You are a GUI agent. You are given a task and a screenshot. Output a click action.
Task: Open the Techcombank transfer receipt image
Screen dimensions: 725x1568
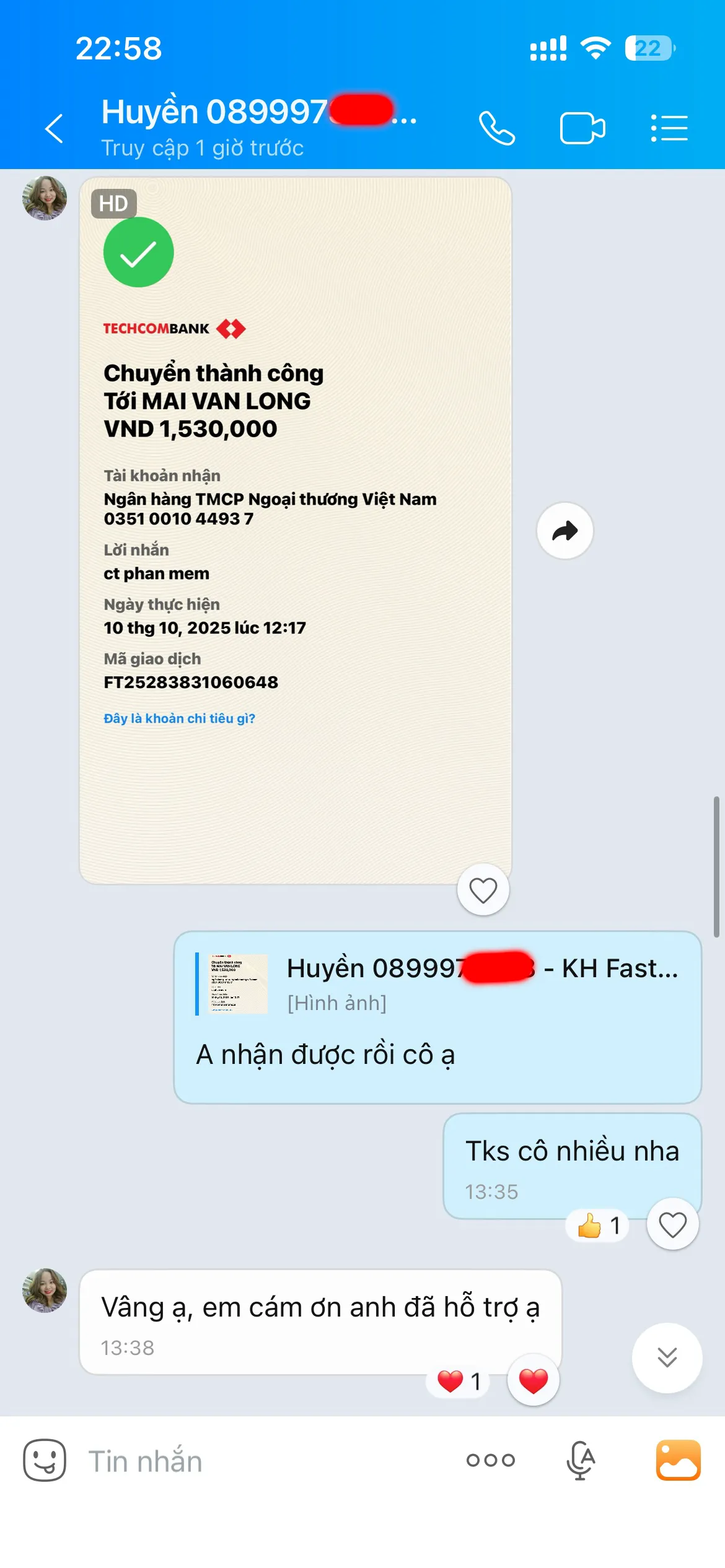tap(295, 530)
